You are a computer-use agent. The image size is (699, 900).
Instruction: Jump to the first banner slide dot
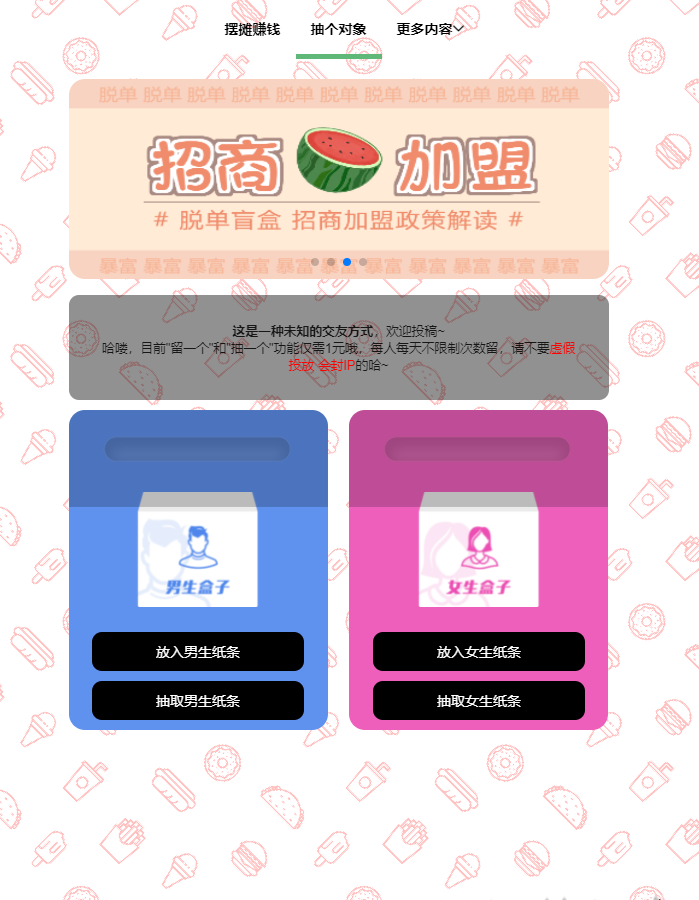[315, 262]
